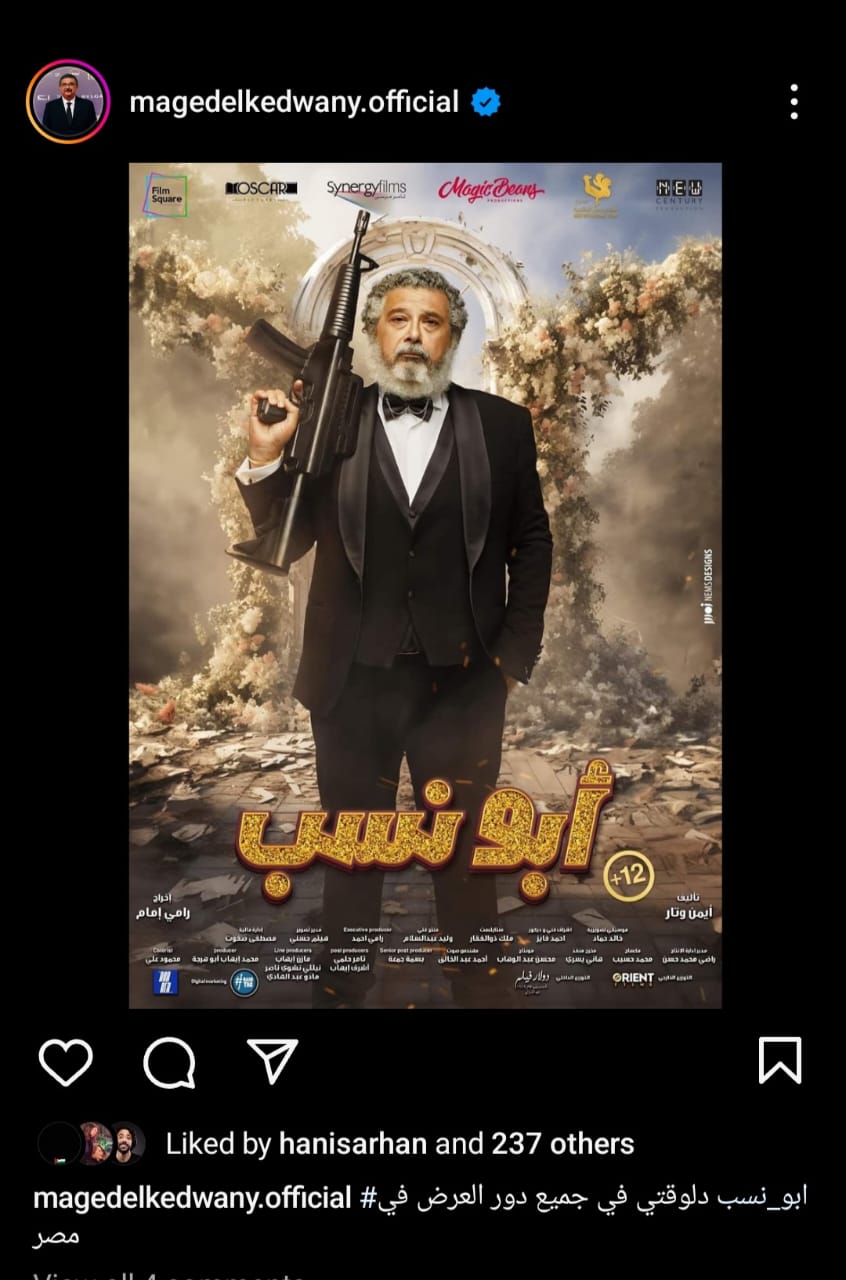
Task: Tap the caption's magedelkedwany.official username
Action: coord(192,1197)
